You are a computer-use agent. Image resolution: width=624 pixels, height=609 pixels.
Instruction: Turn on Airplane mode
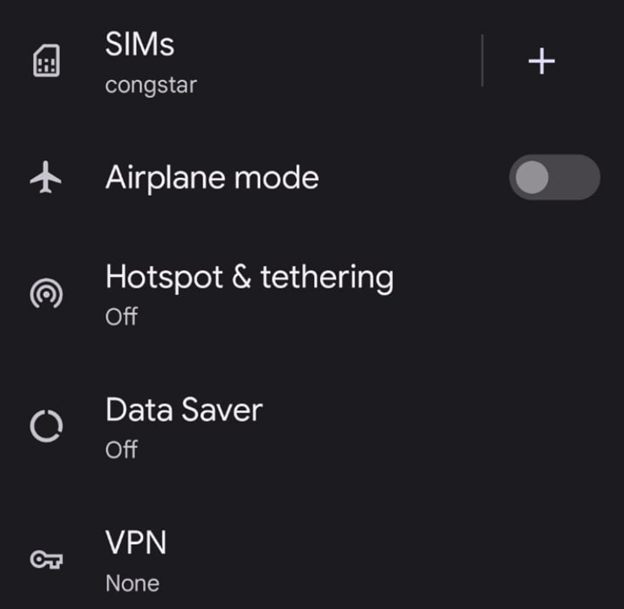(554, 178)
